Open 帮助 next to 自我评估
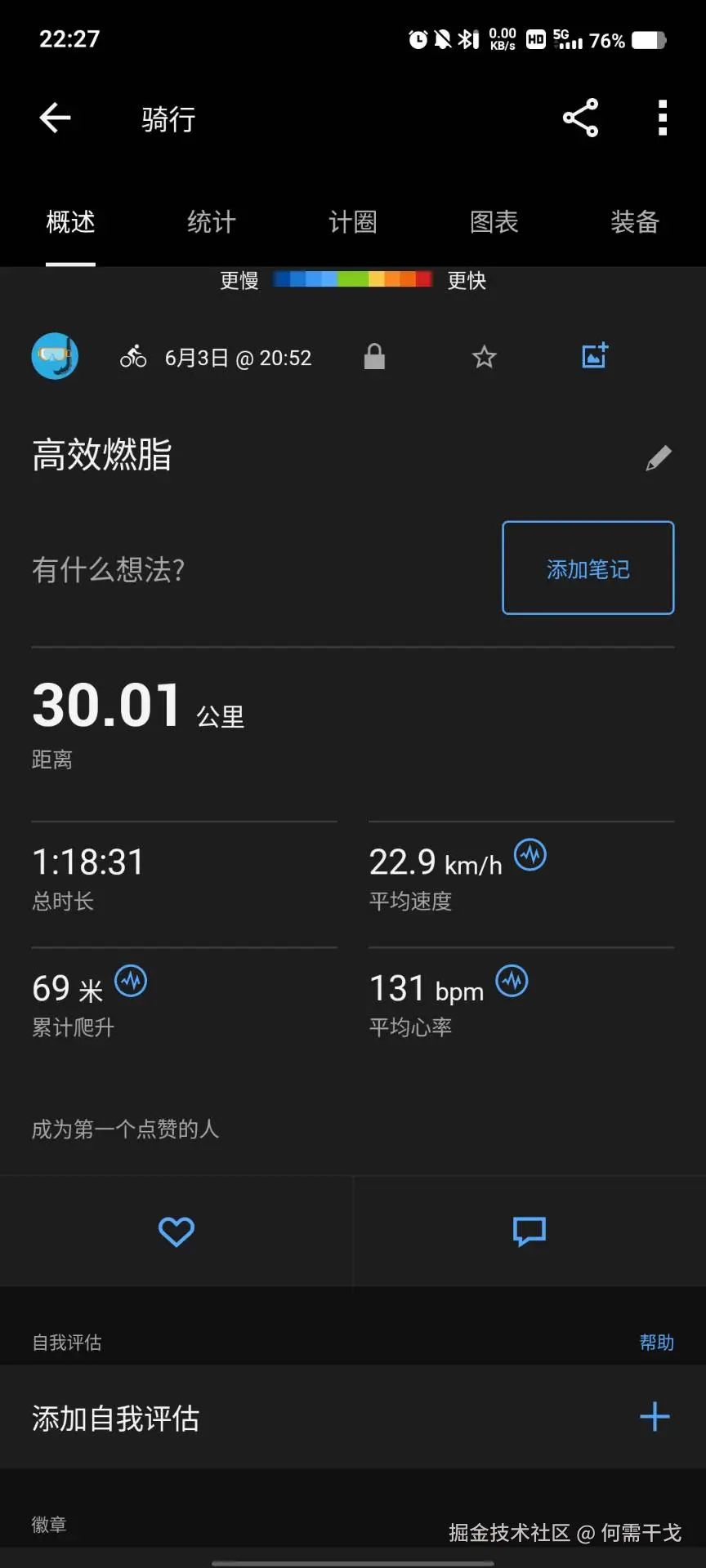This screenshot has height=1568, width=706. pos(659,1342)
